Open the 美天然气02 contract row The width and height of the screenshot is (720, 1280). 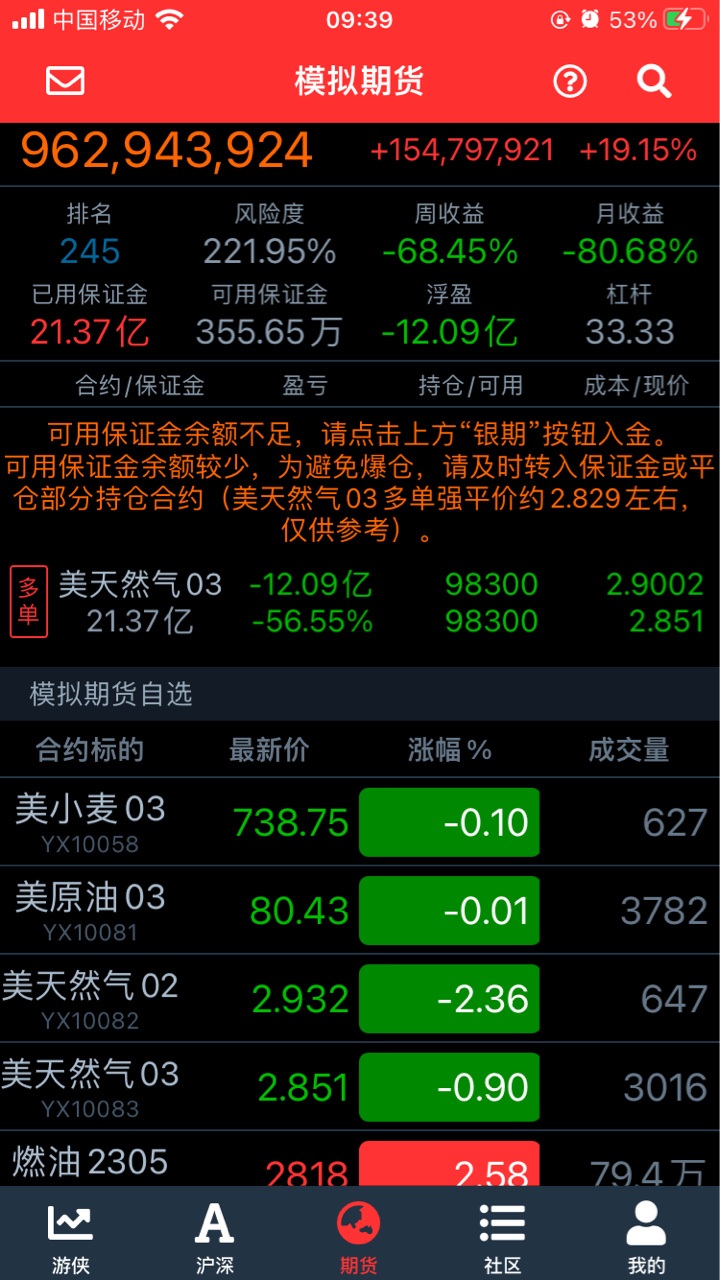click(x=360, y=998)
